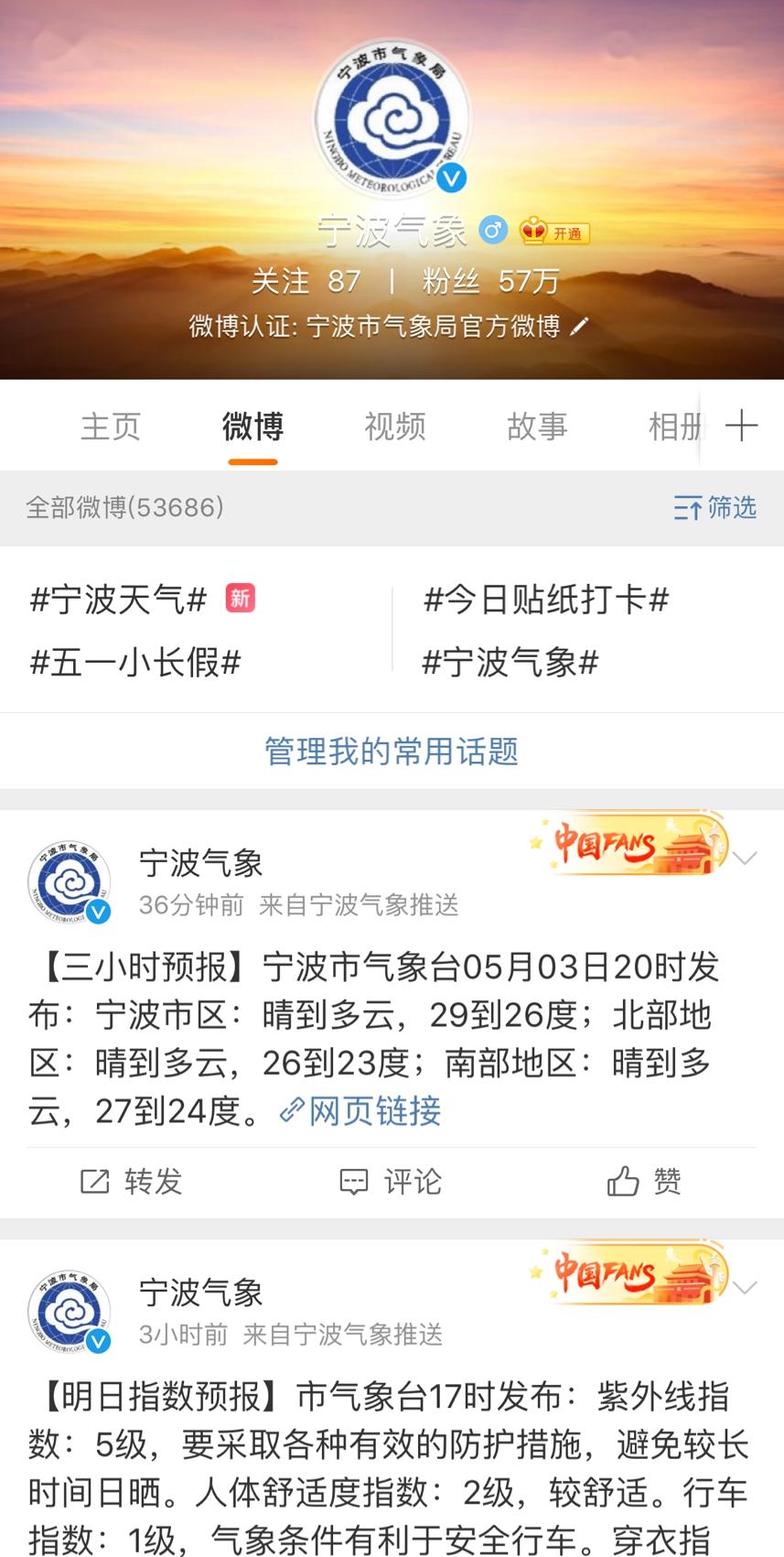The height and width of the screenshot is (1557, 784).
Task: Open 网页链接 in the 三小时预报 post
Action: click(x=360, y=1111)
